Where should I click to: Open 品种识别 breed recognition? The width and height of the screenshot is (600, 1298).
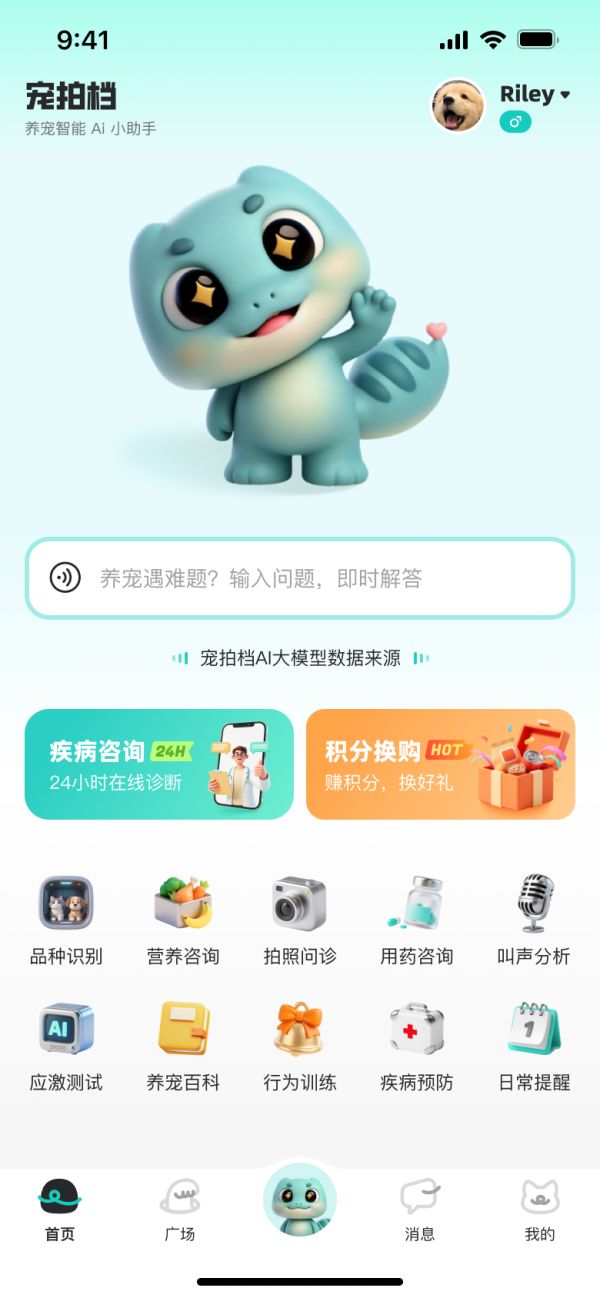pyautogui.click(x=66, y=919)
